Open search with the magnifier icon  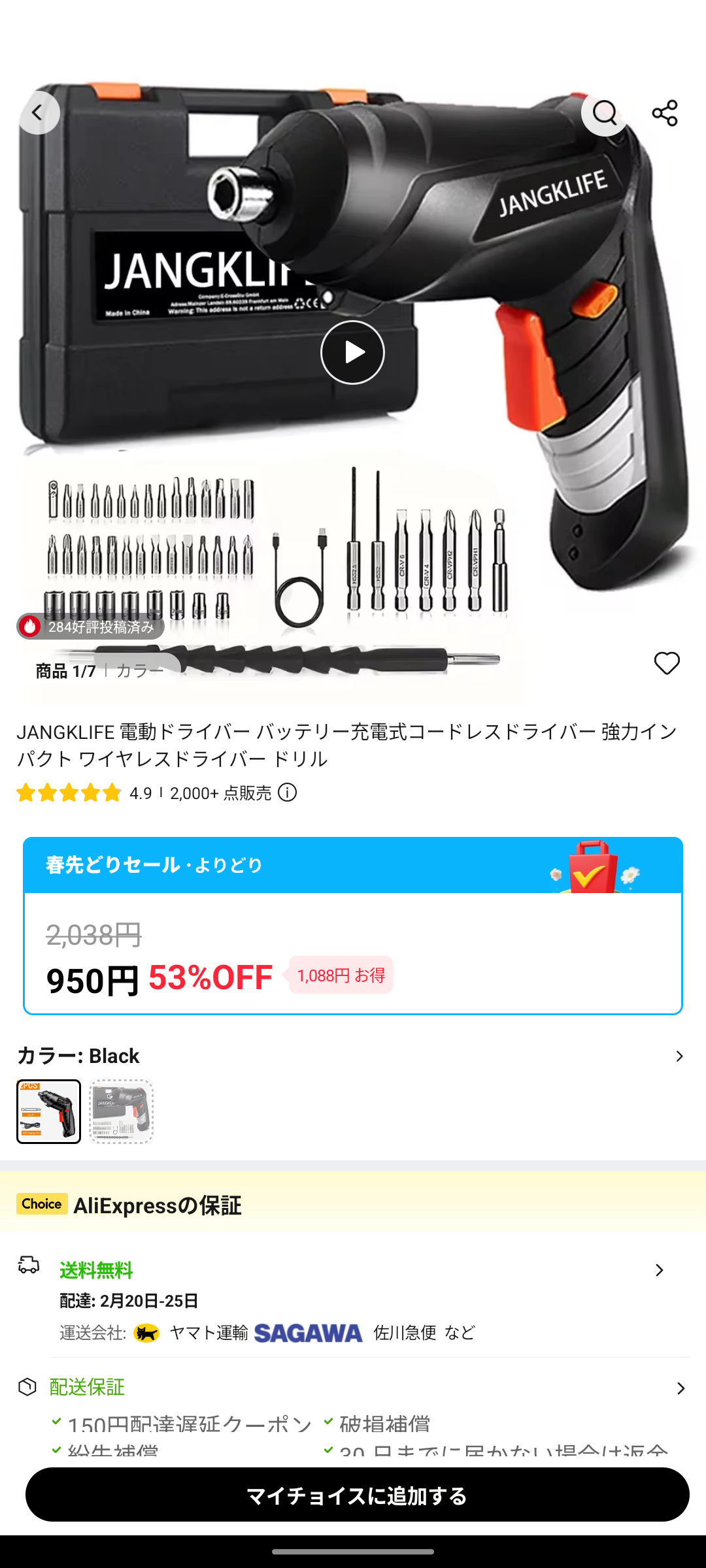605,113
